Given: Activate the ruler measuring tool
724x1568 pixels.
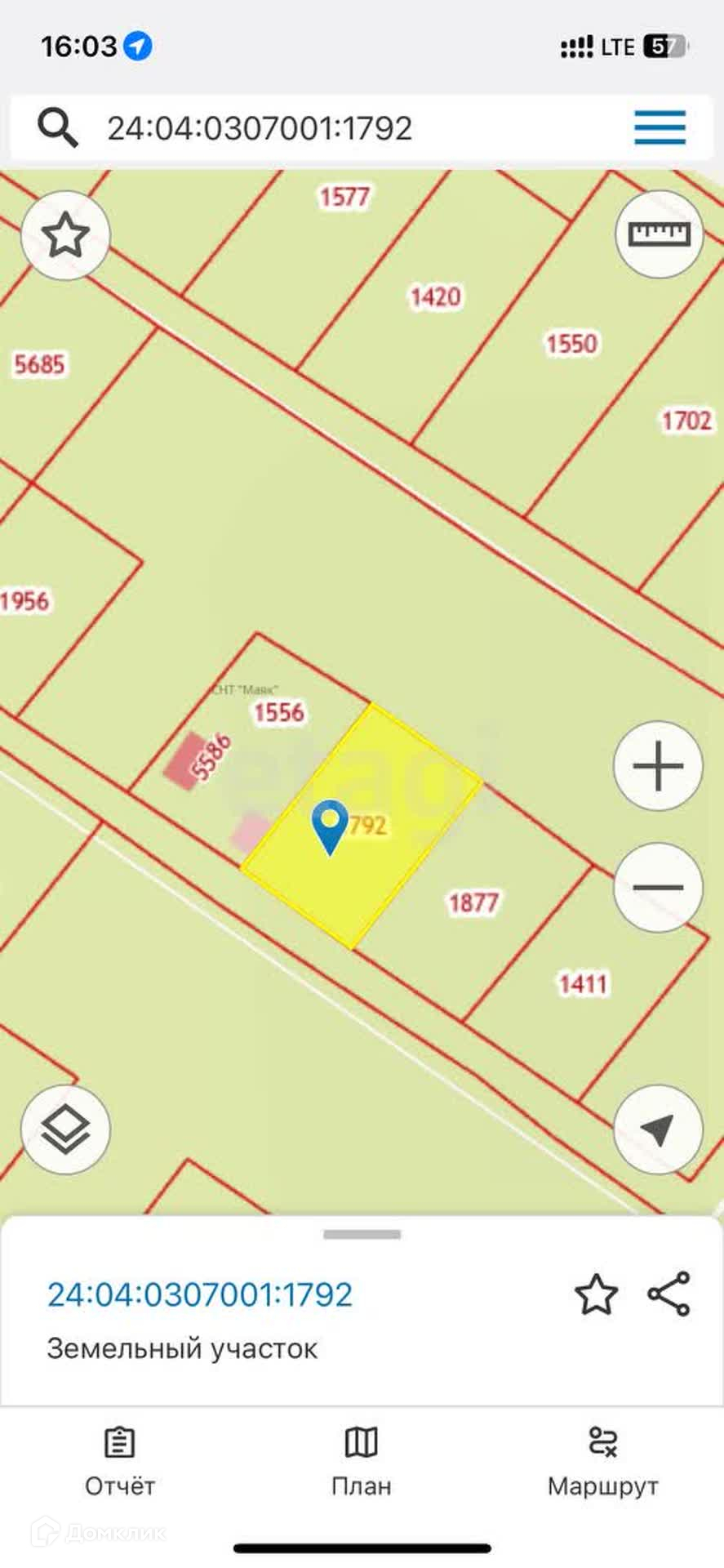Looking at the screenshot, I should click(x=659, y=235).
